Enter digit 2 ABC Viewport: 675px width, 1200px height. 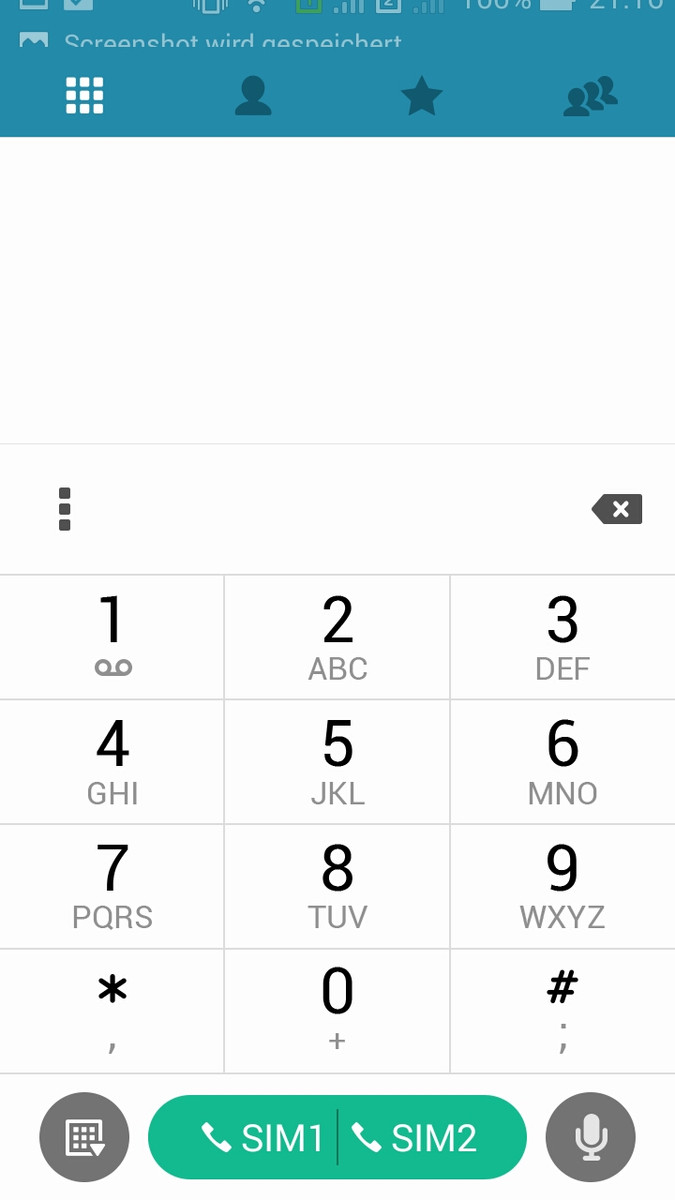click(337, 637)
